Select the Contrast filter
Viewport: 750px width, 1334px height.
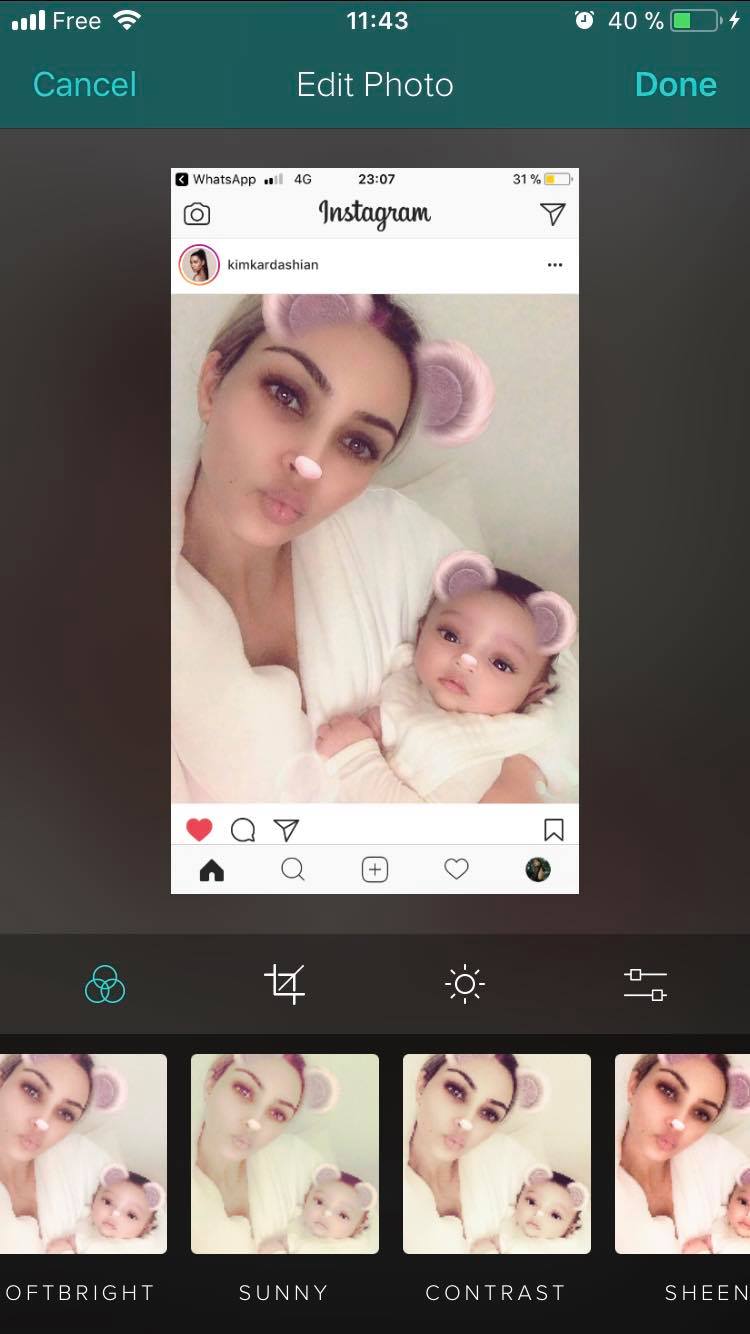point(496,1154)
